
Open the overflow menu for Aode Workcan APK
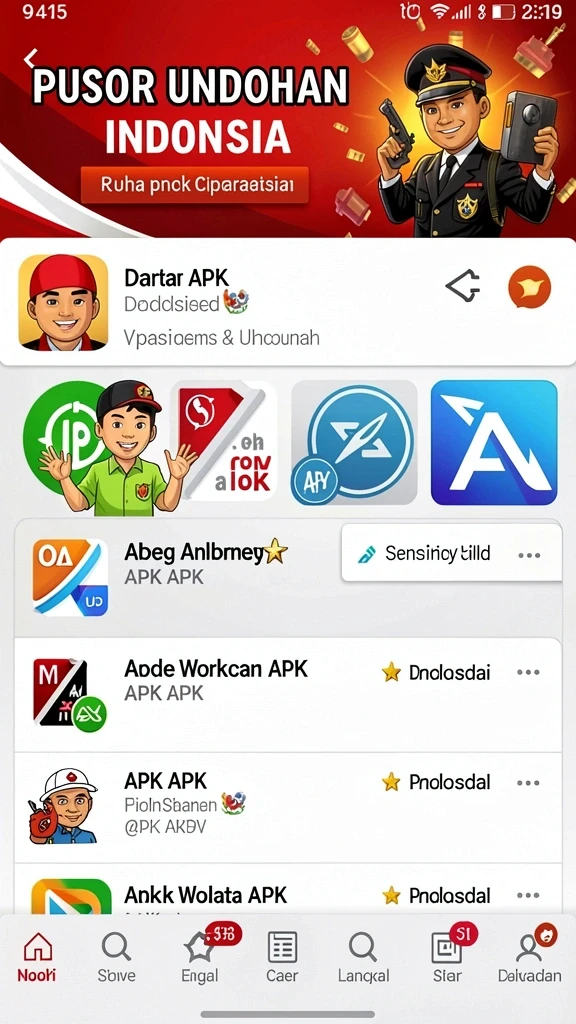coord(528,672)
